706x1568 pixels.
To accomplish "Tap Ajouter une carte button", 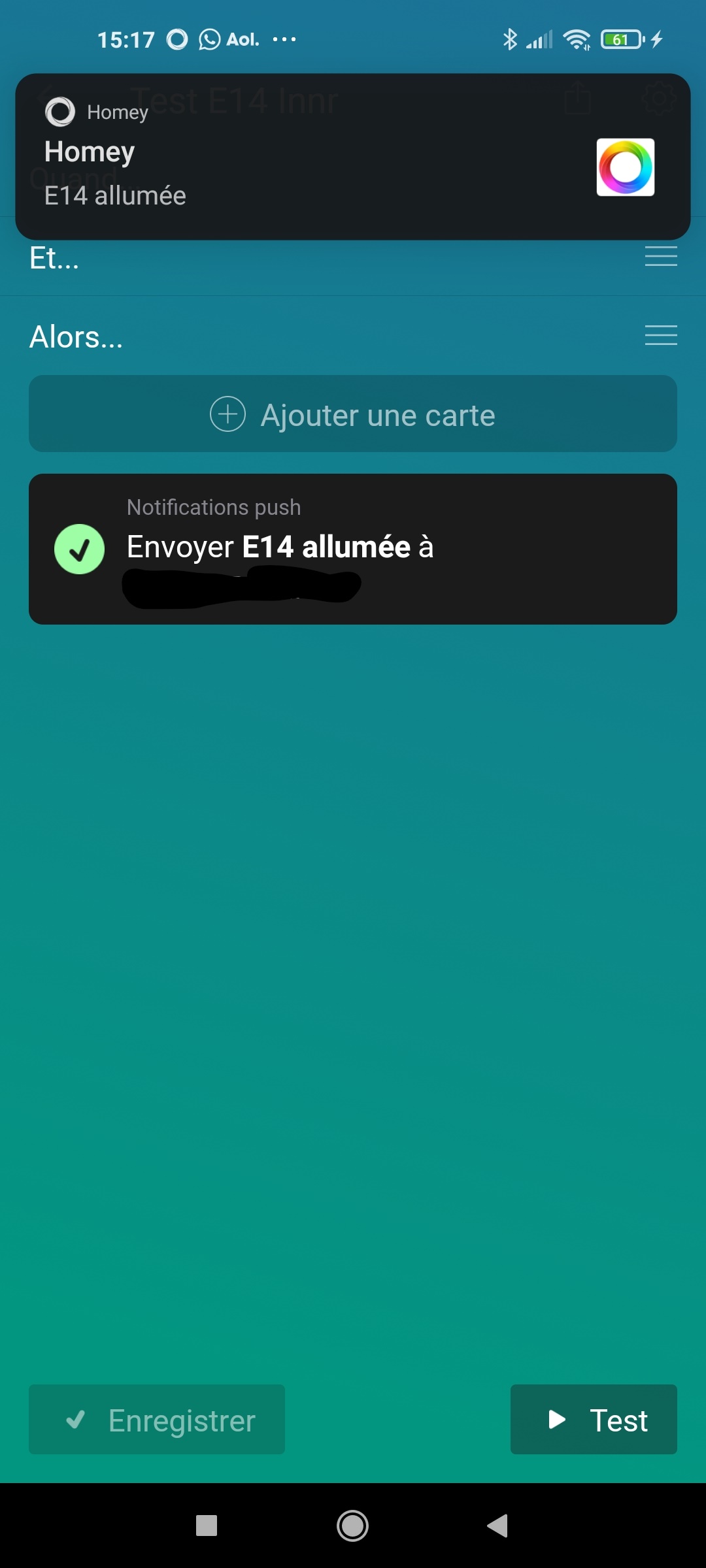I will (x=353, y=414).
